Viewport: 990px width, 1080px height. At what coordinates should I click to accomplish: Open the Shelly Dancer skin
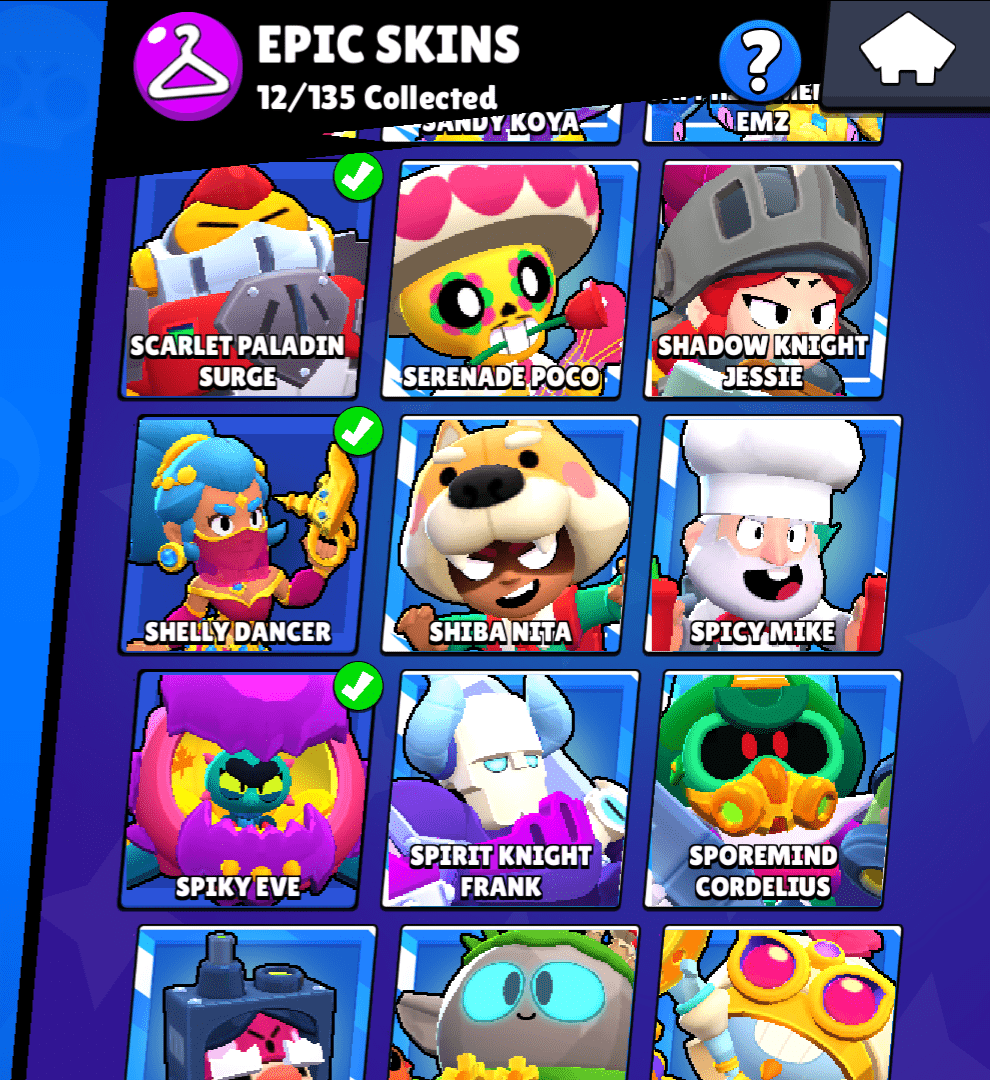pos(248,535)
